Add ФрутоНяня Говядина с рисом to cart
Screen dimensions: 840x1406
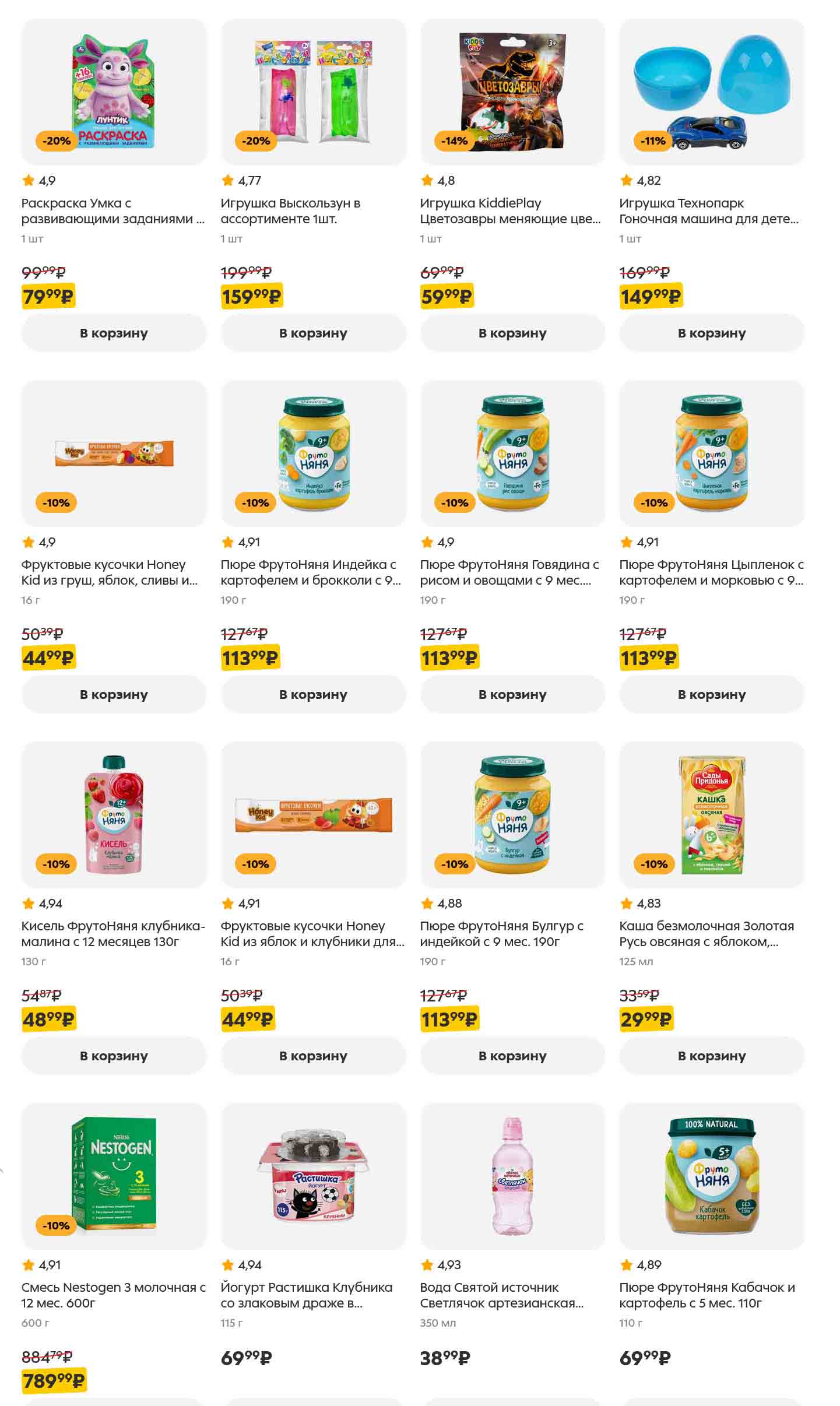[512, 694]
